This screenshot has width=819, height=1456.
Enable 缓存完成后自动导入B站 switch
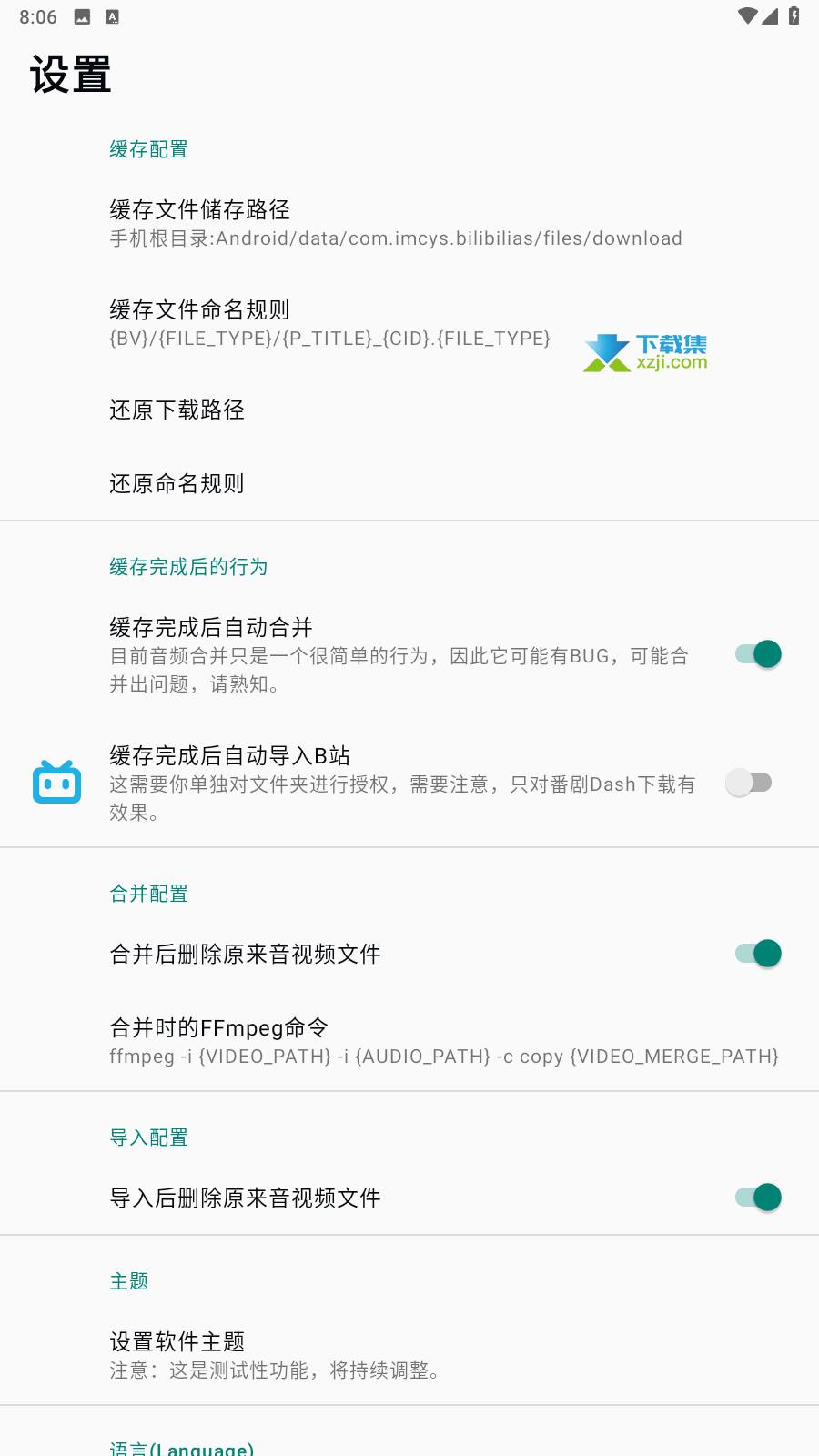pyautogui.click(x=749, y=783)
